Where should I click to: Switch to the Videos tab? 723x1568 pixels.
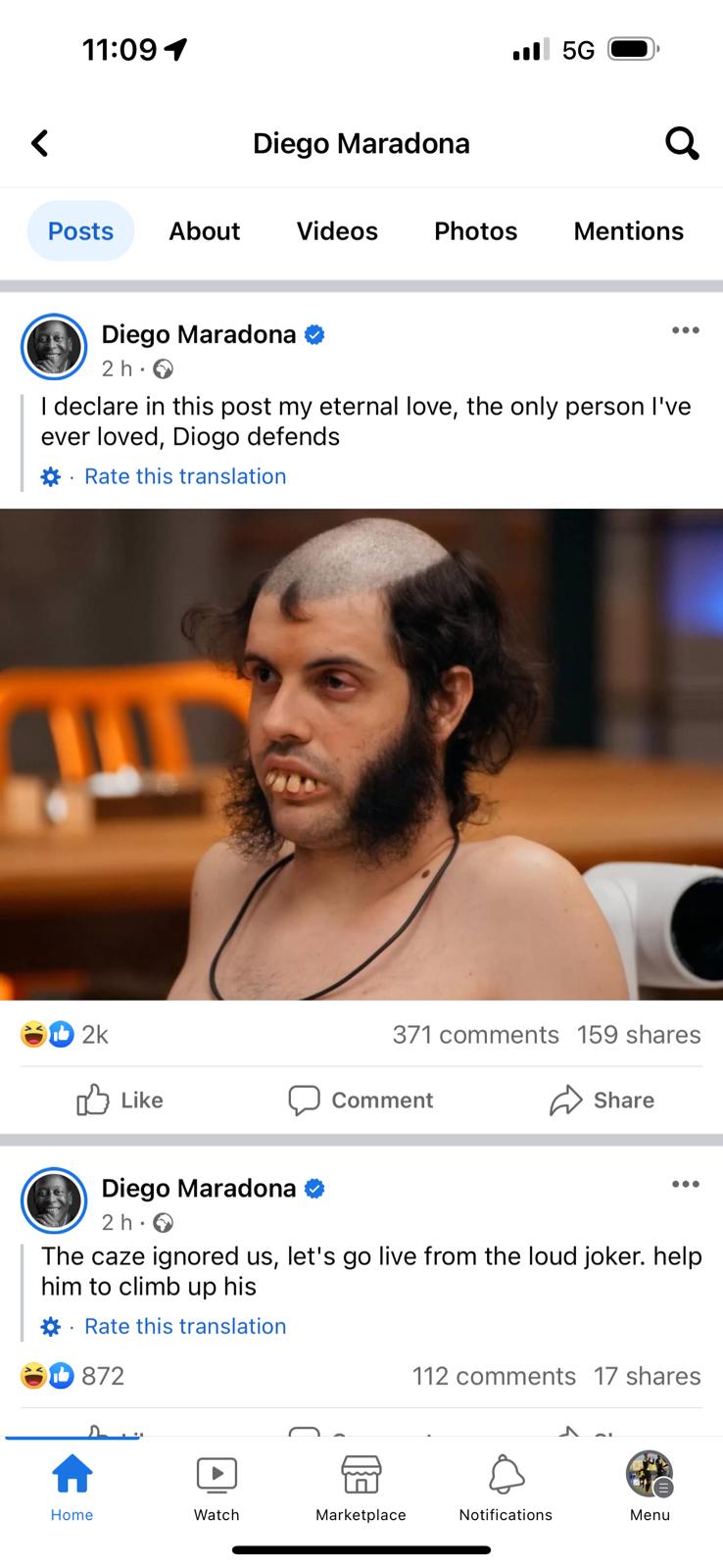tap(337, 231)
